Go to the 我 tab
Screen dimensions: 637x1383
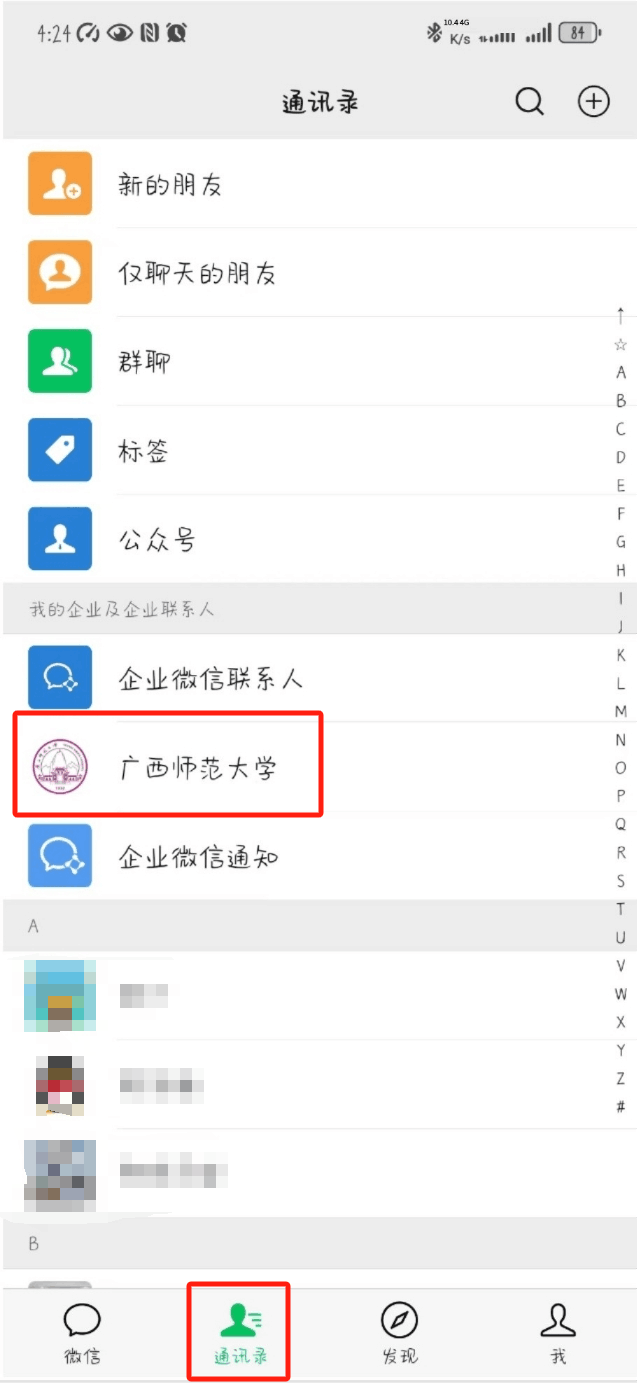558,1334
